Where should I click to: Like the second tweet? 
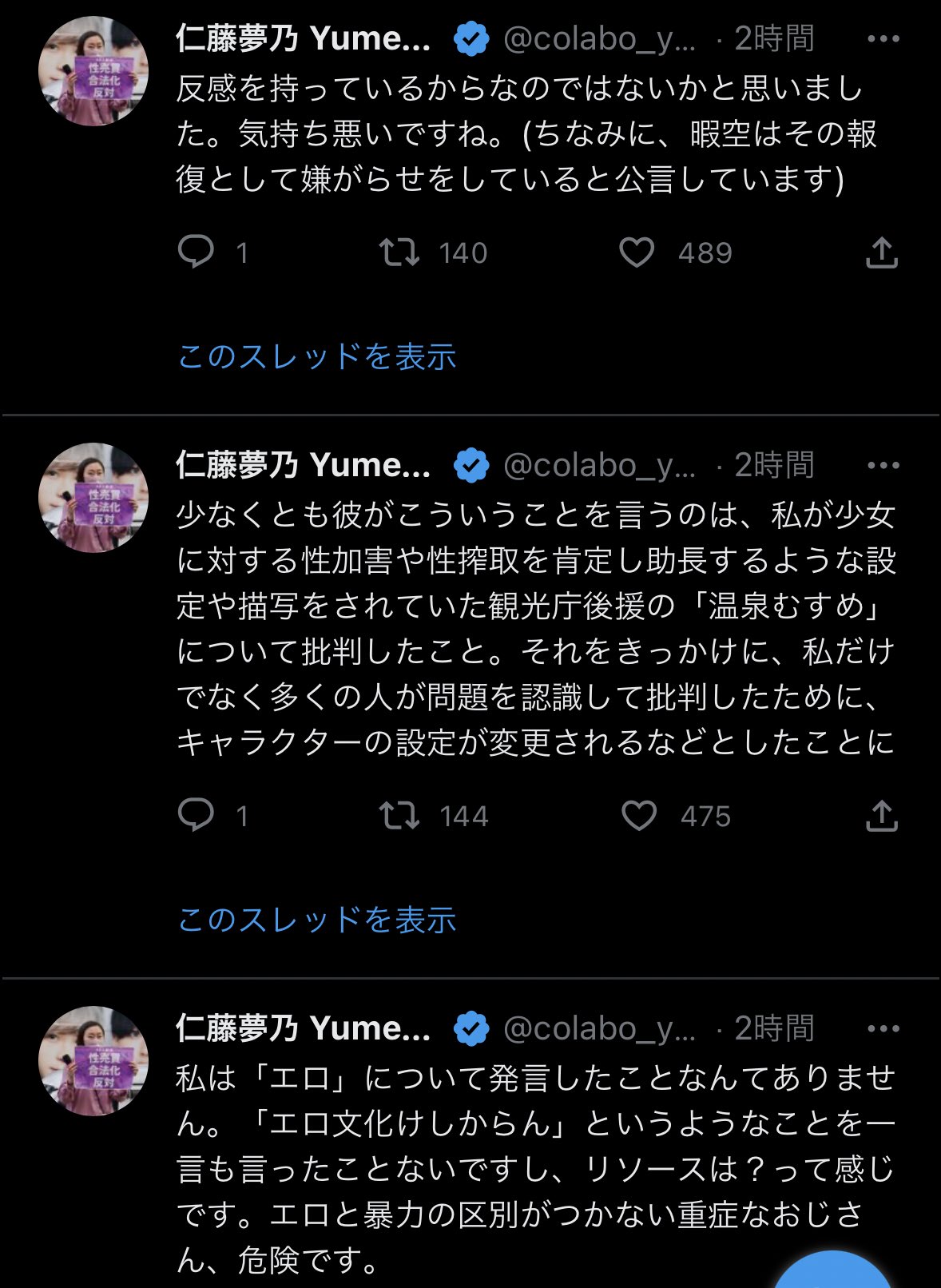click(x=637, y=817)
